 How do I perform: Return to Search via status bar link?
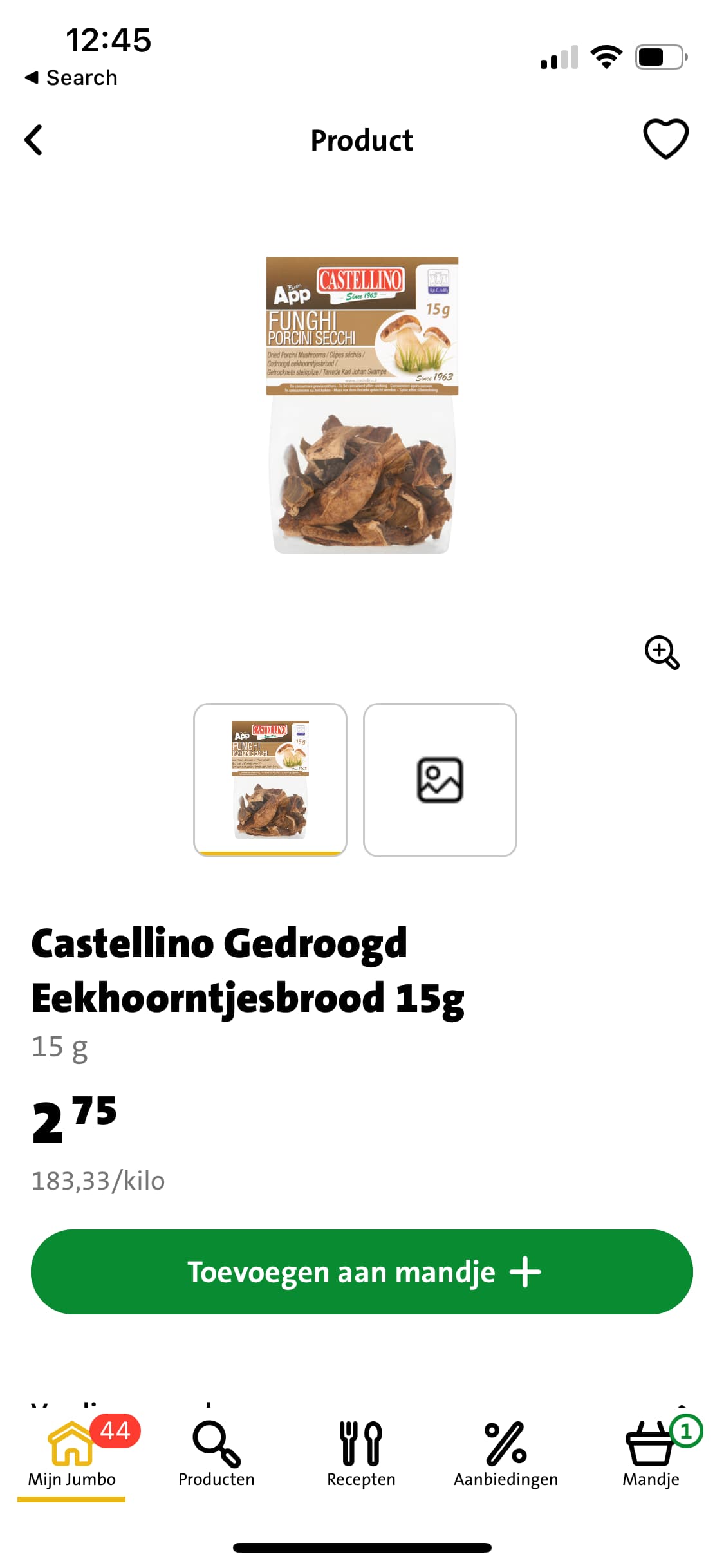click(71, 78)
